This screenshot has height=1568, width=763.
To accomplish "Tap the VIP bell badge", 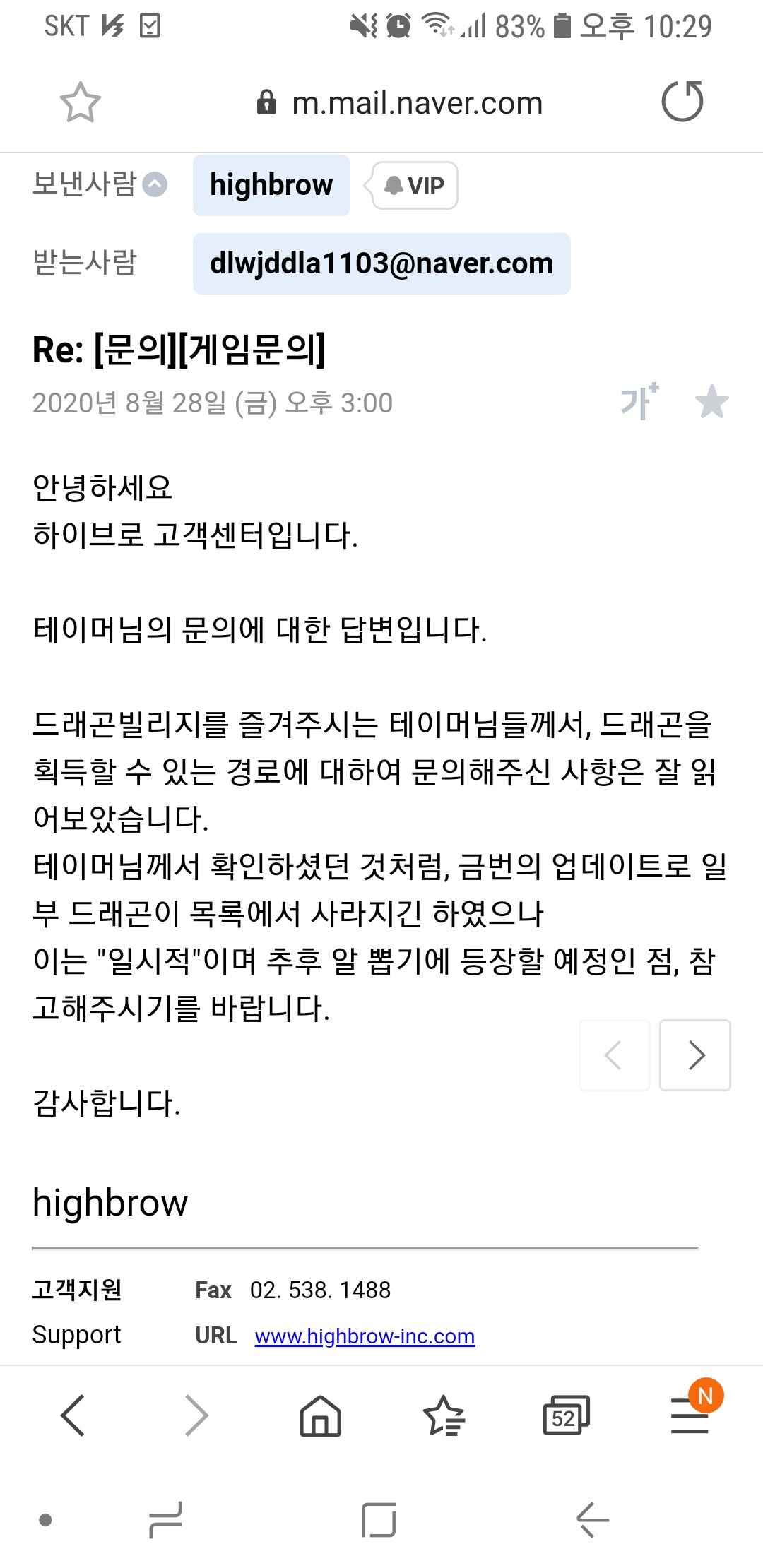I will click(415, 186).
